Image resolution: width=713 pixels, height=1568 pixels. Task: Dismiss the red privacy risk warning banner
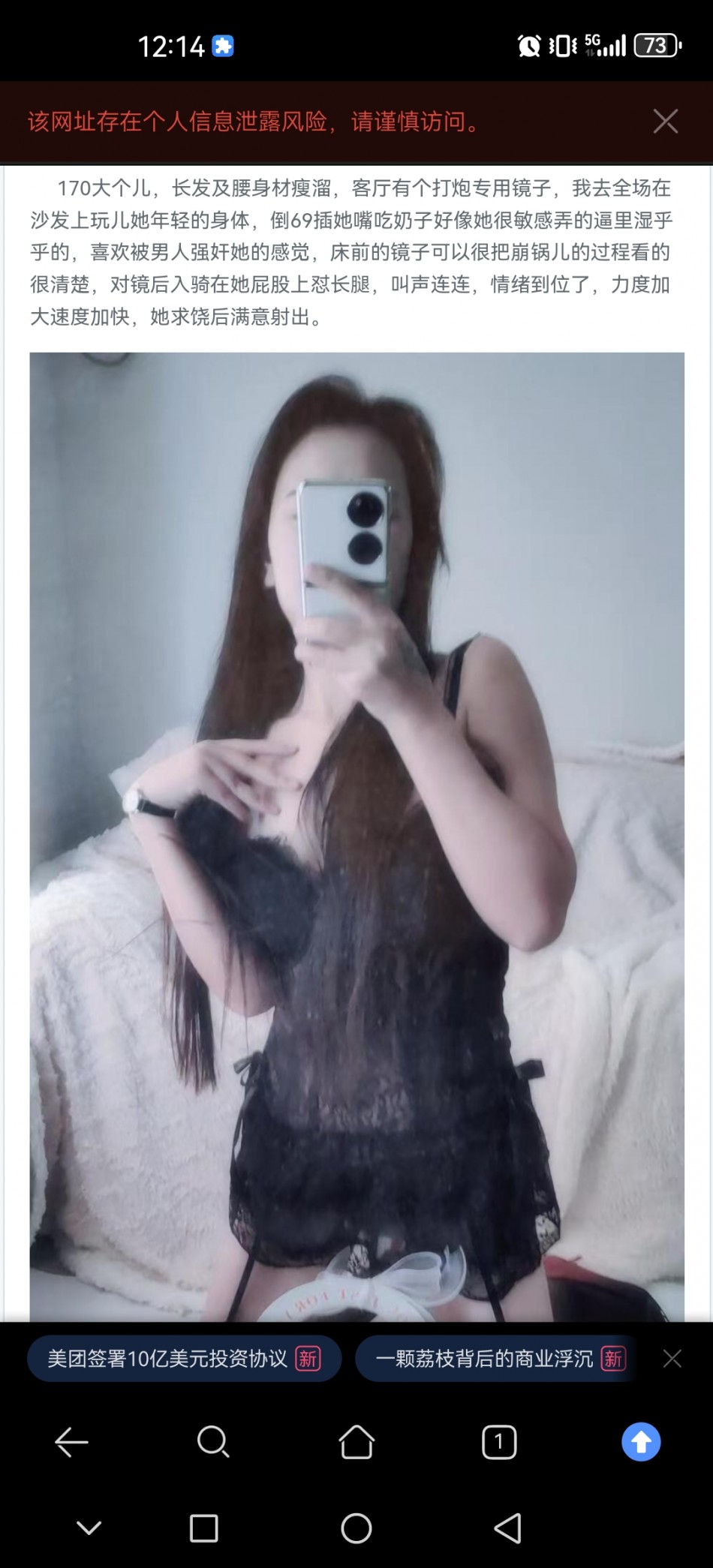point(665,122)
